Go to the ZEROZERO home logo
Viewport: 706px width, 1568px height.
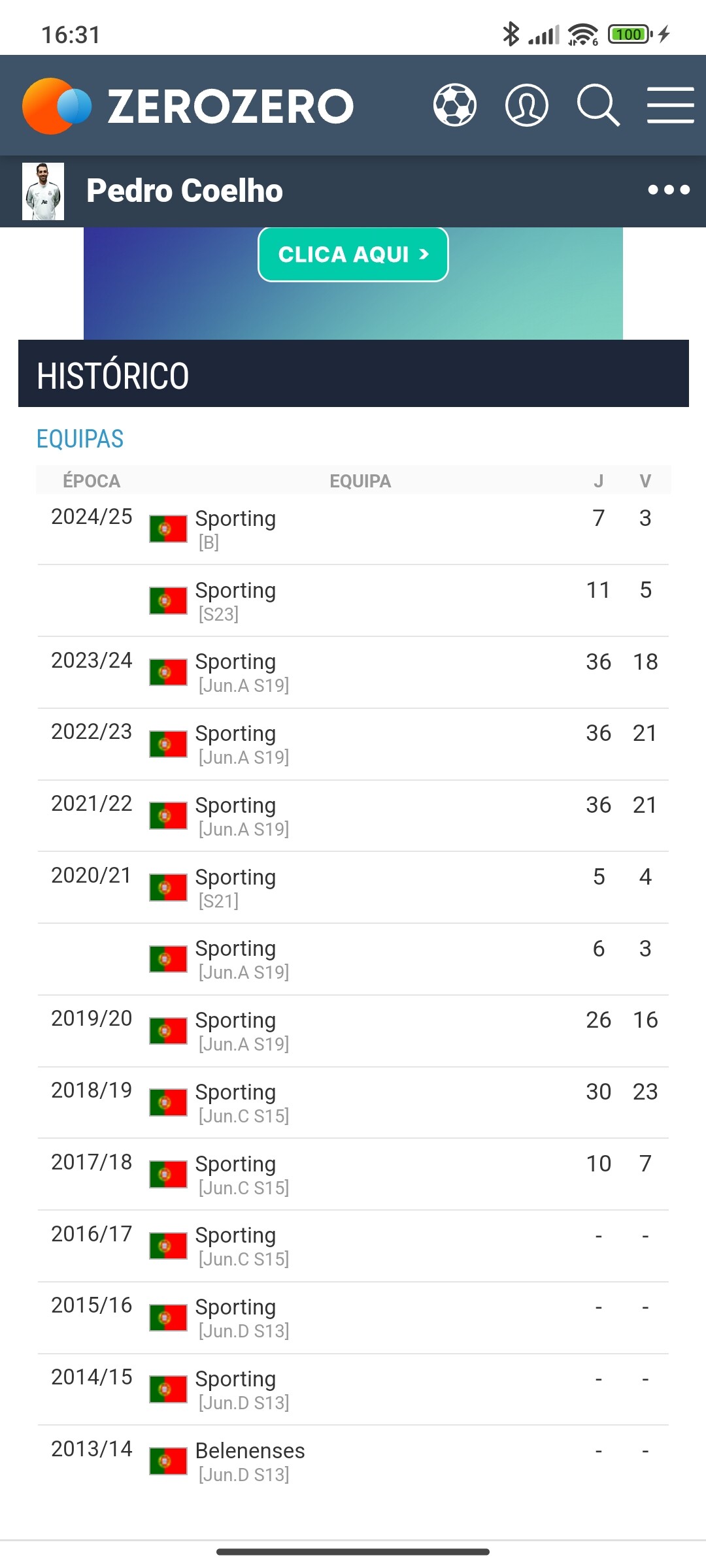(x=188, y=106)
